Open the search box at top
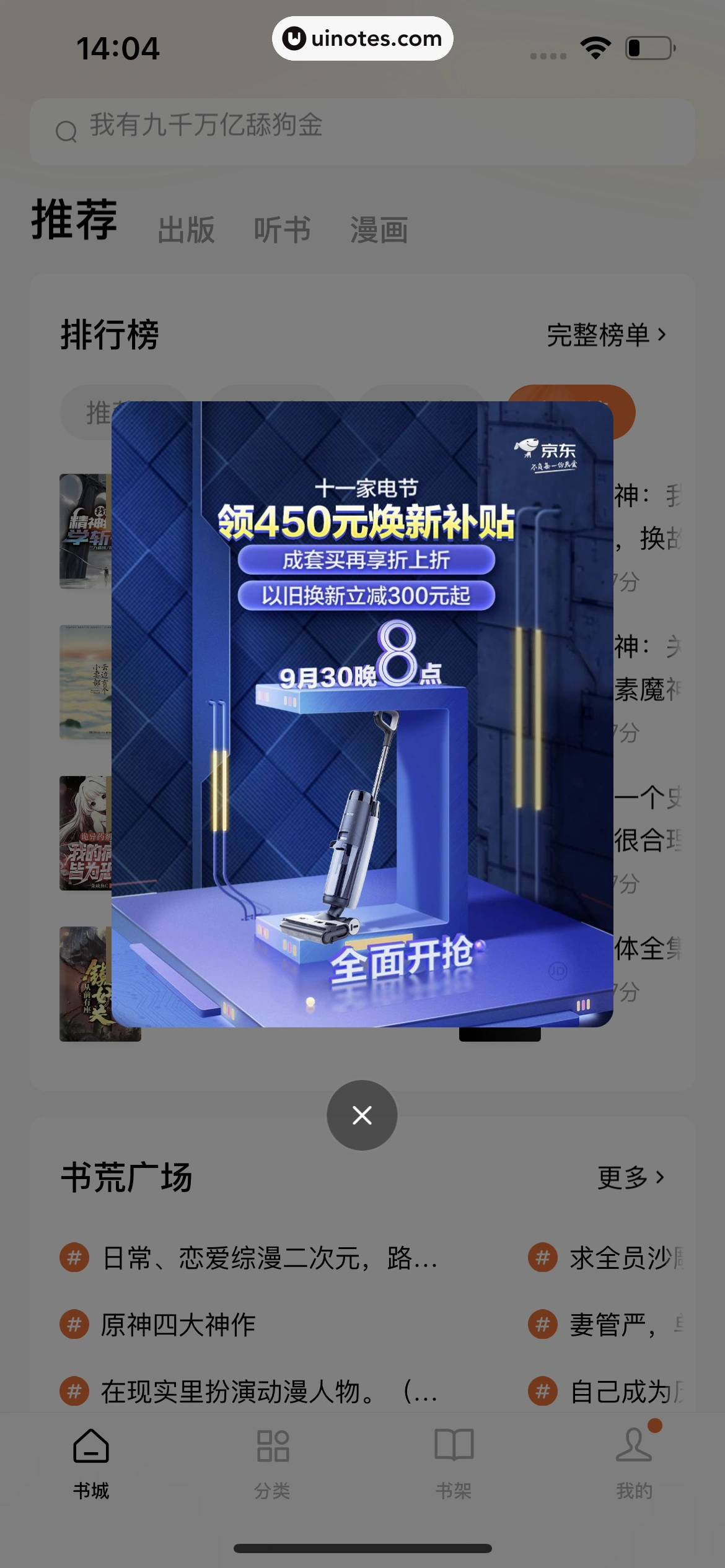The height and width of the screenshot is (1568, 725). pyautogui.click(x=362, y=130)
